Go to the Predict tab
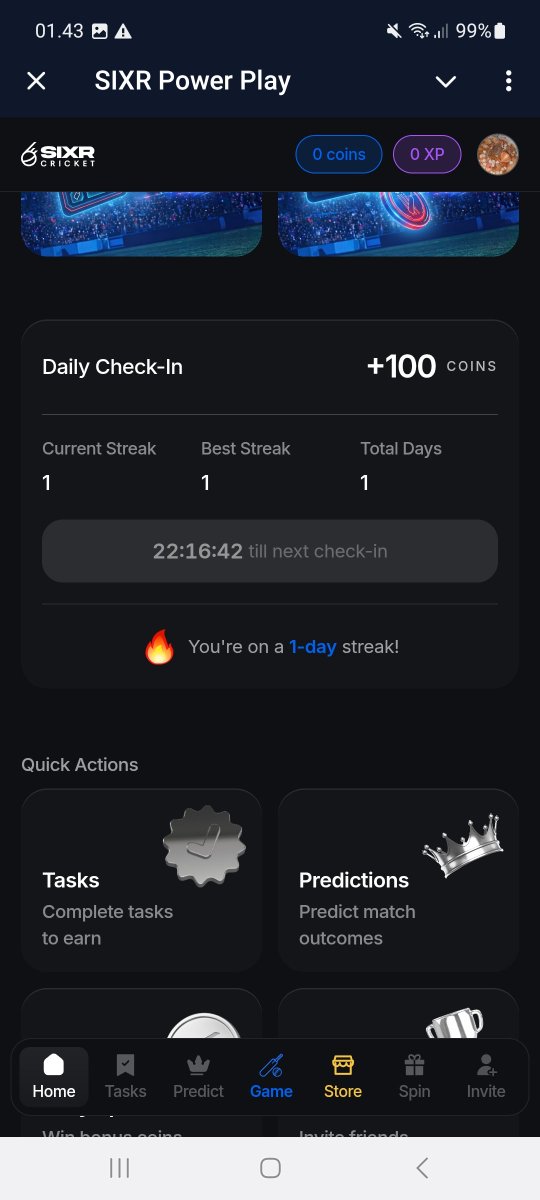540x1200 pixels. (x=198, y=1076)
